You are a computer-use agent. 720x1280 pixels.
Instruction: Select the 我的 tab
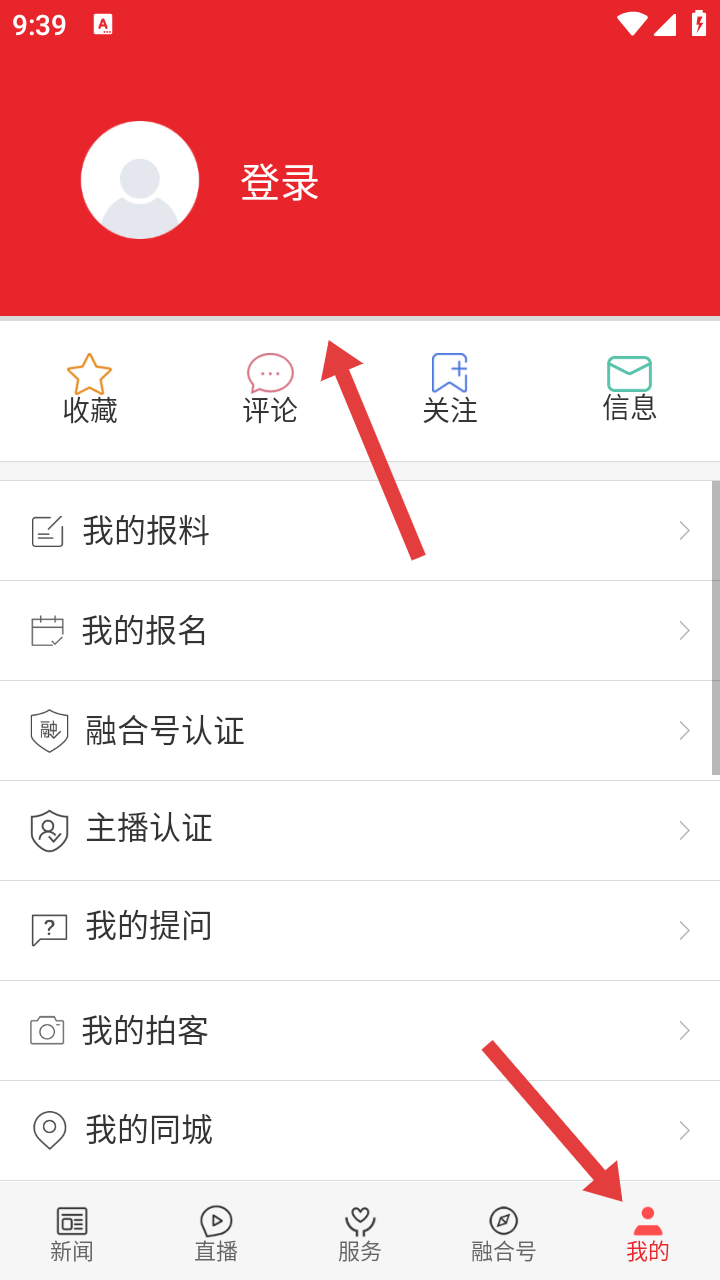[648, 1234]
